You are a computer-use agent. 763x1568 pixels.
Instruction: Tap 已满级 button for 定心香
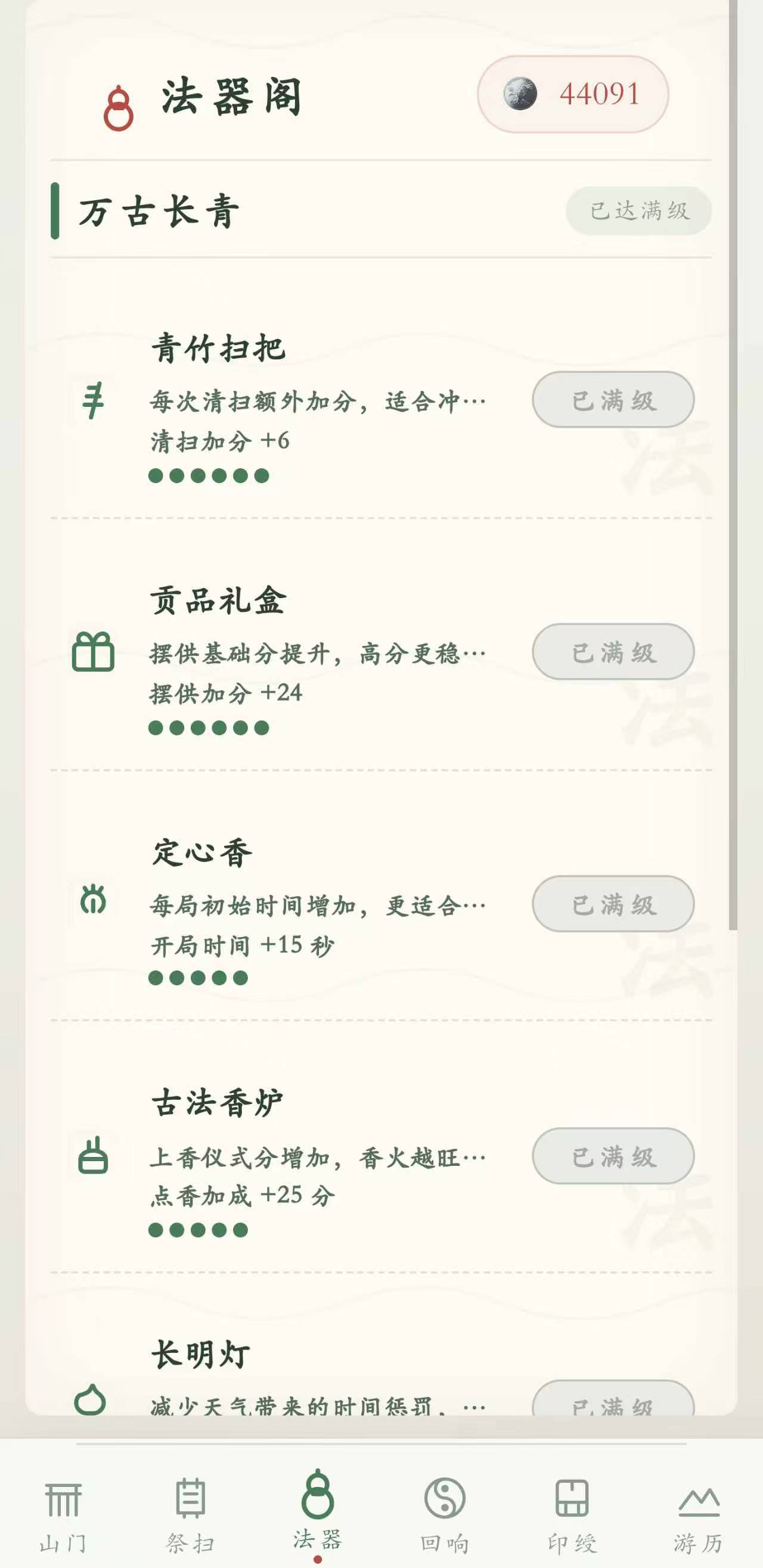click(613, 904)
